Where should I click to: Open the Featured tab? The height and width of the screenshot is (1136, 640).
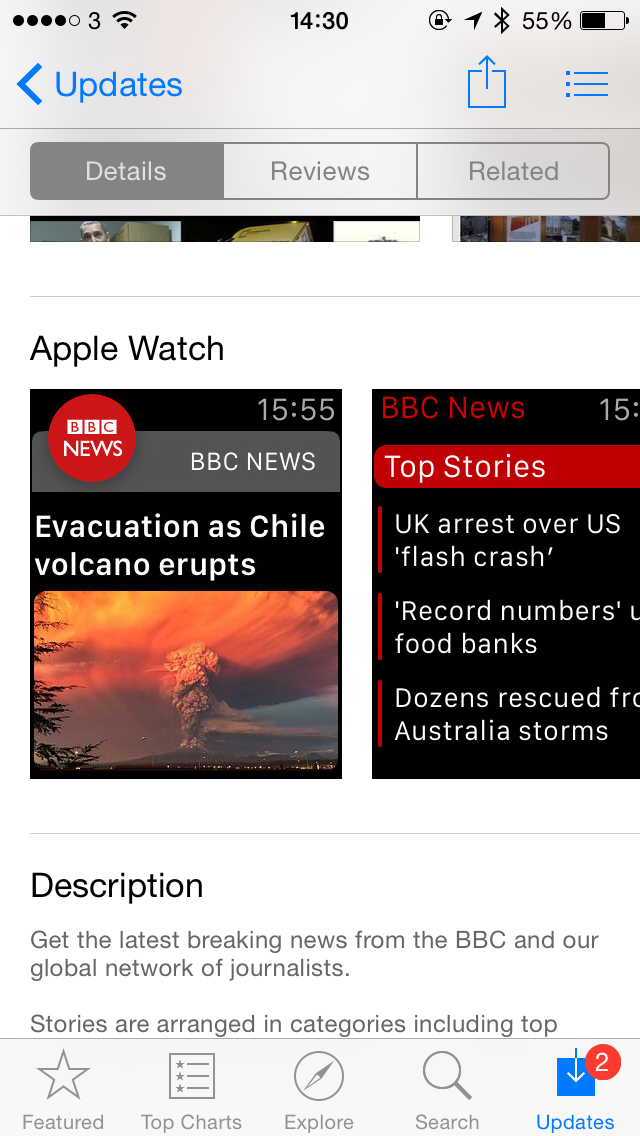(63, 1090)
